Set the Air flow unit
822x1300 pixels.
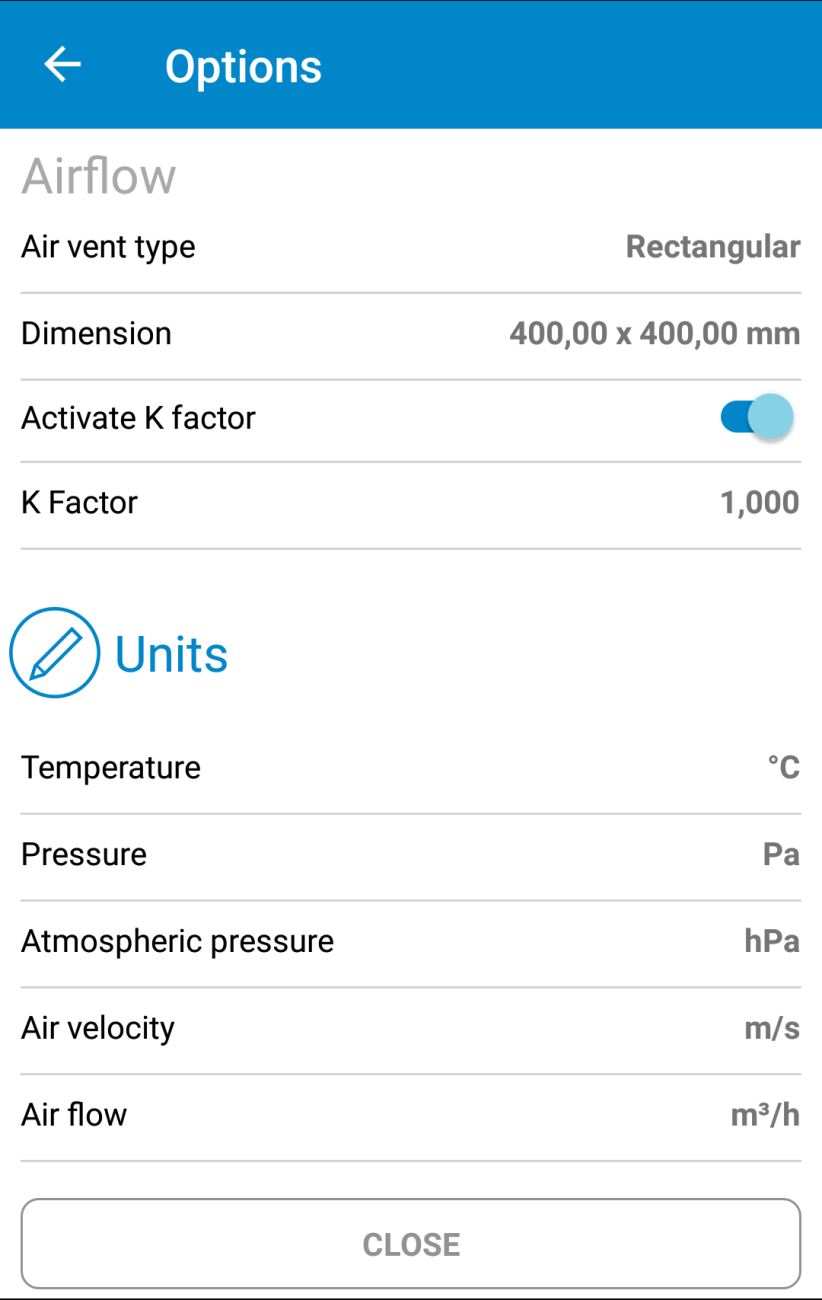coord(411,1115)
